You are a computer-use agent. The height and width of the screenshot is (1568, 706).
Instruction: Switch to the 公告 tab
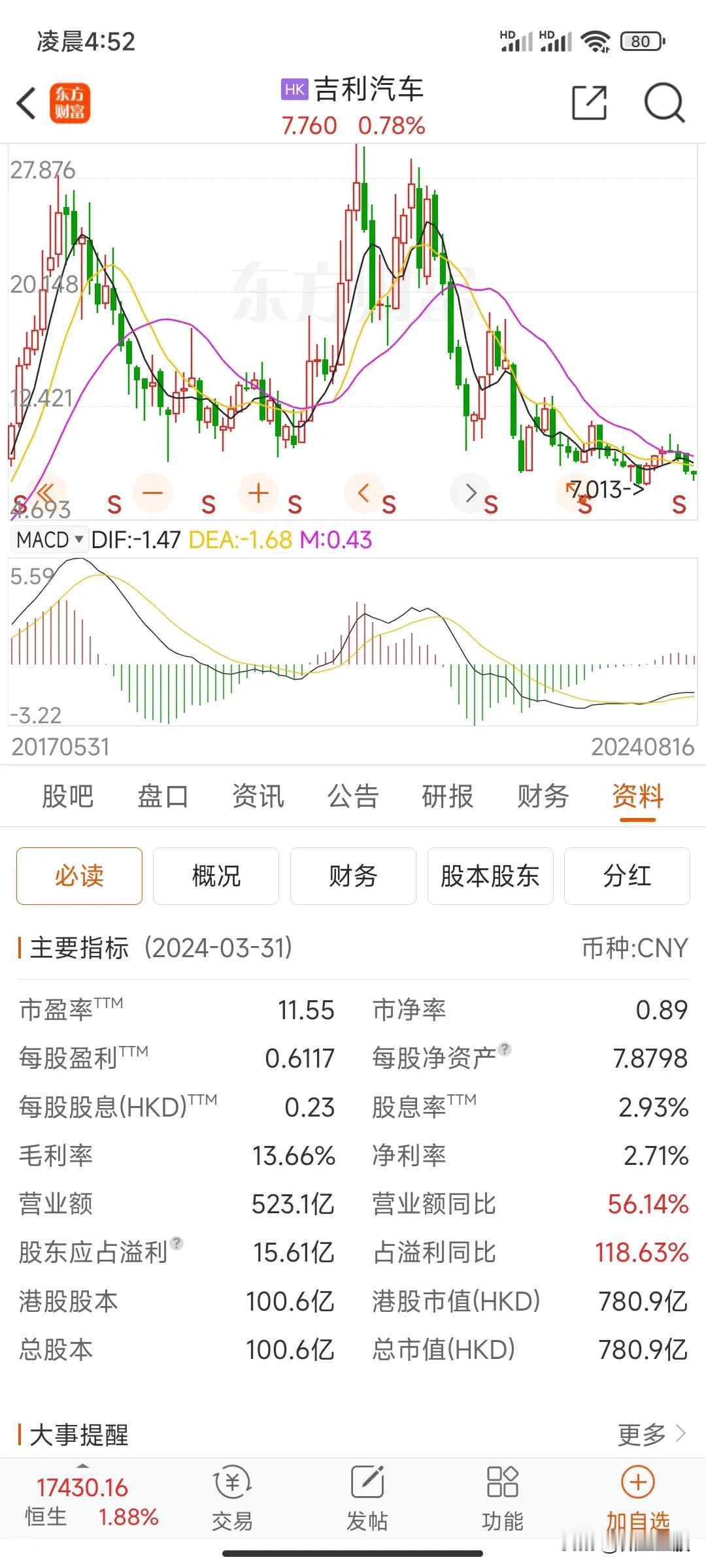click(353, 796)
